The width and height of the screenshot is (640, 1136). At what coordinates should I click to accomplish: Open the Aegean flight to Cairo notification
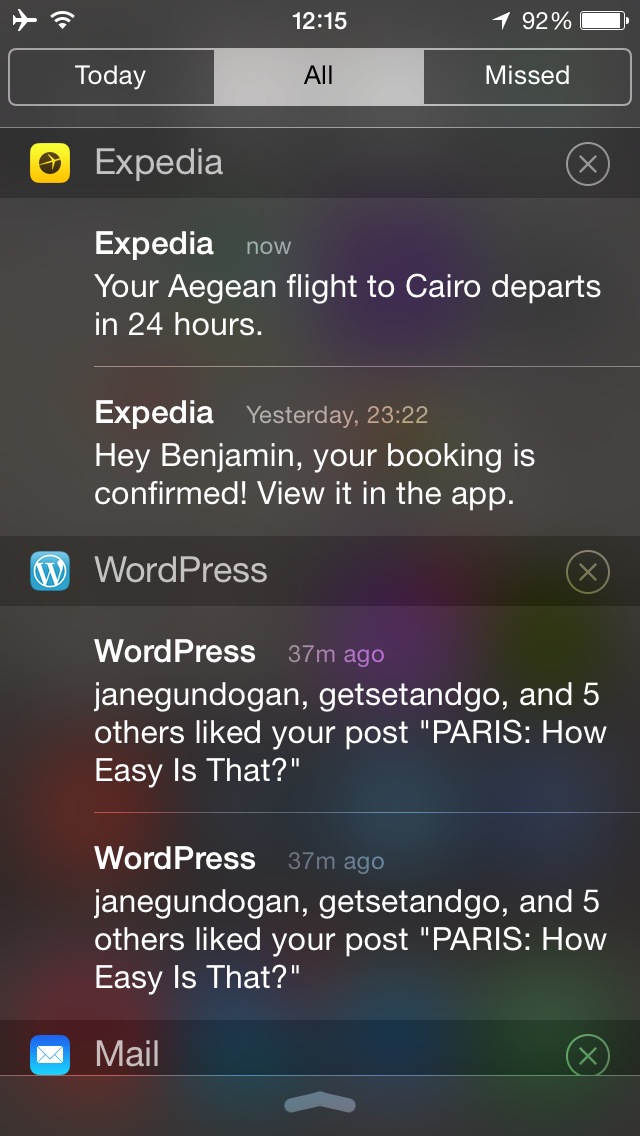tap(348, 286)
